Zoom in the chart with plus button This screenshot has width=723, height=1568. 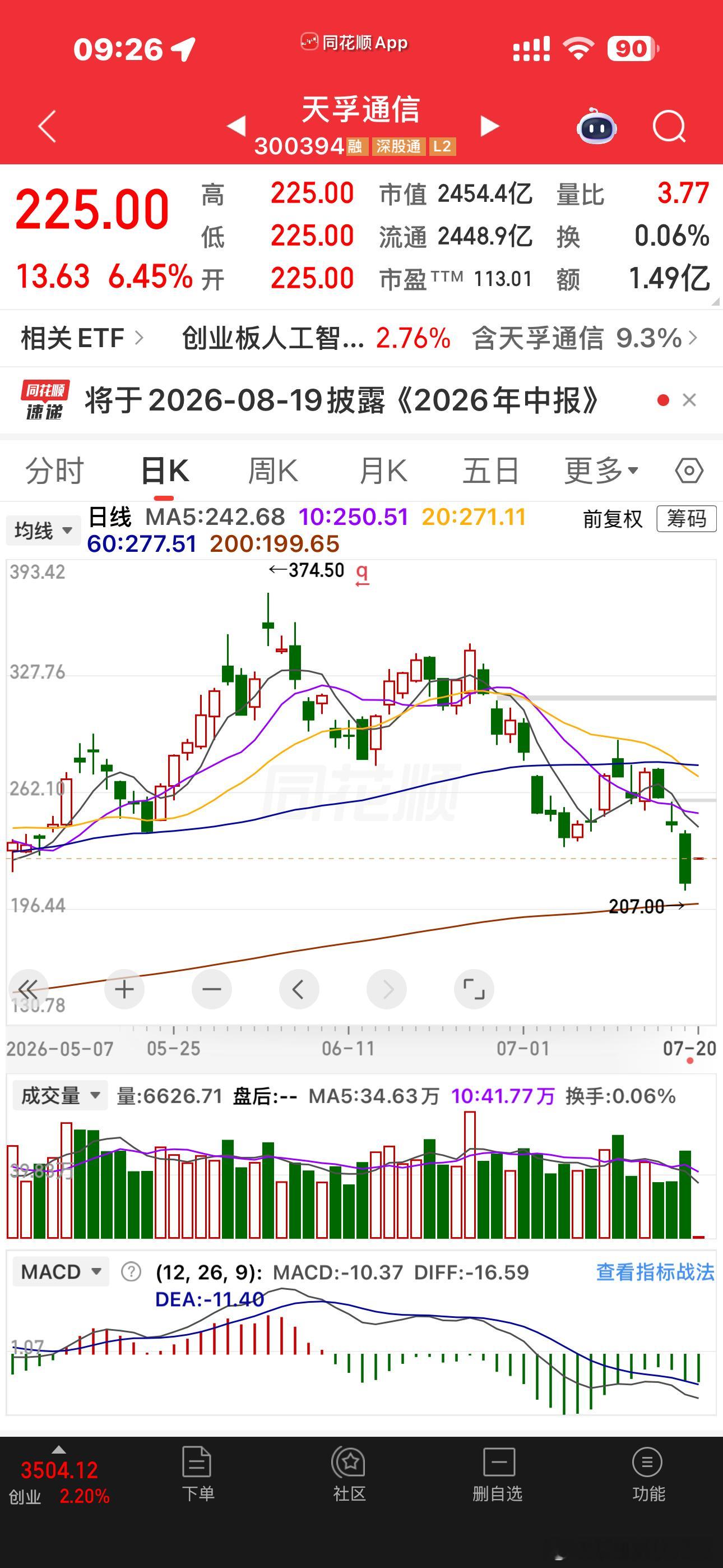point(124,989)
